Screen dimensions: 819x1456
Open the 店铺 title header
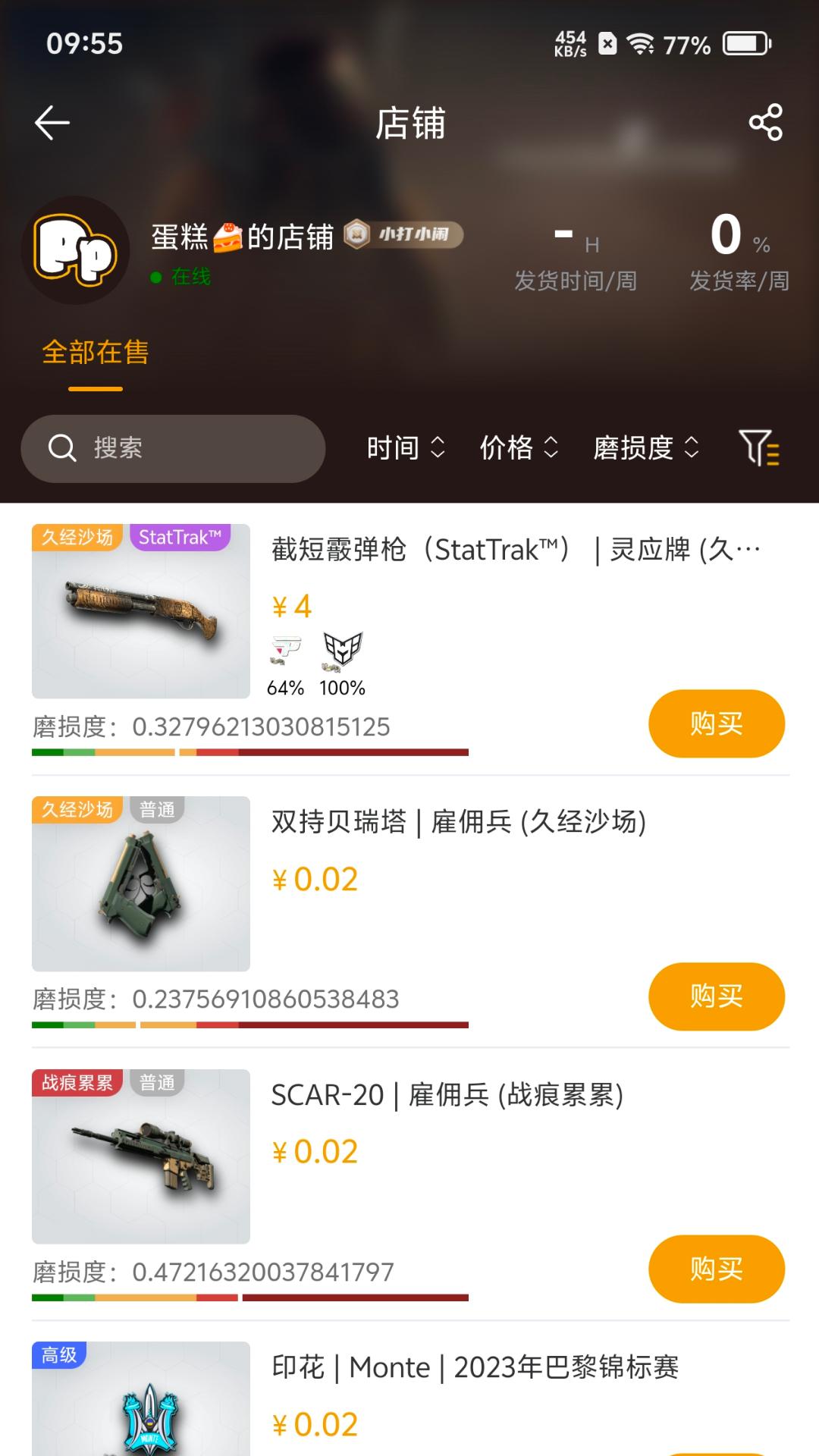(x=409, y=124)
